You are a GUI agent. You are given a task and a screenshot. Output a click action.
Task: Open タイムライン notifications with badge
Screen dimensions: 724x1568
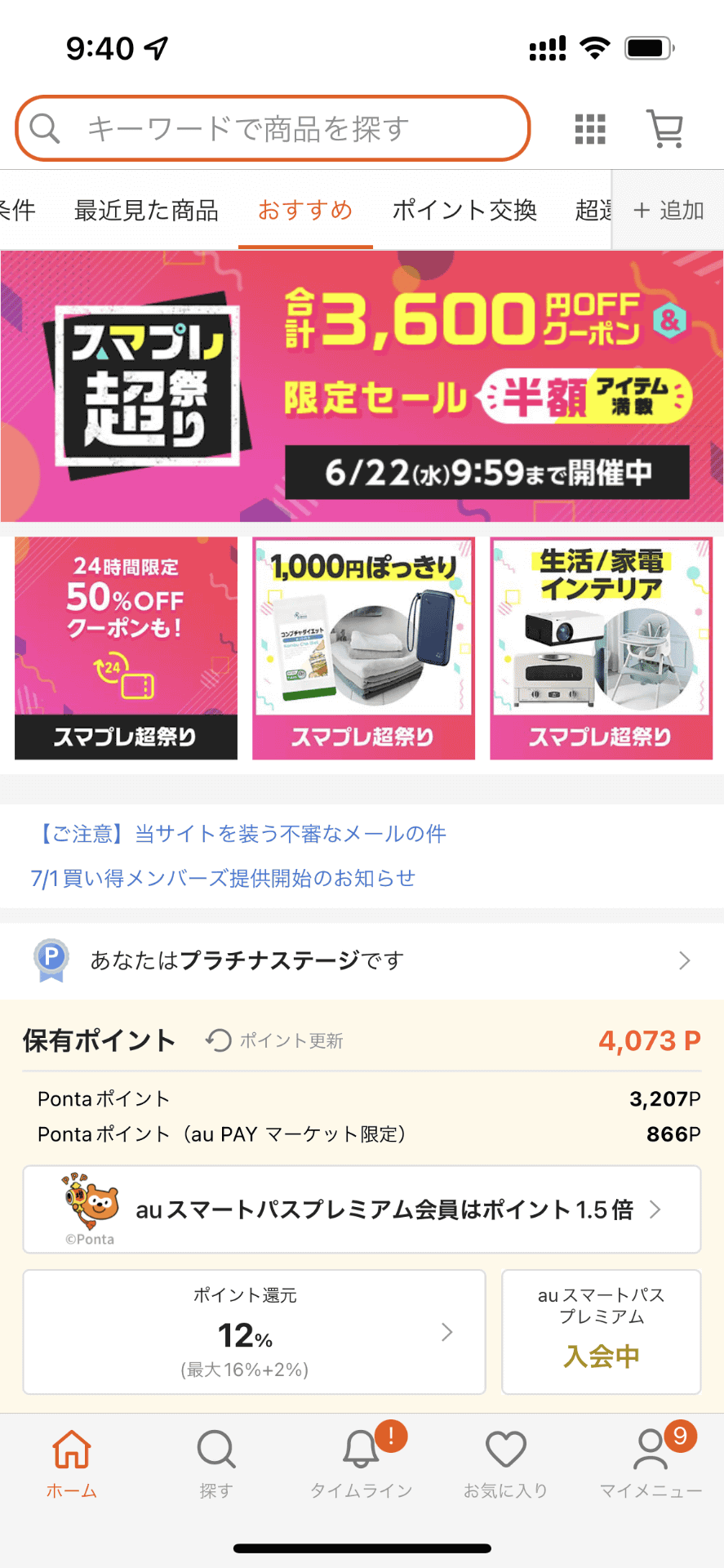click(360, 1462)
